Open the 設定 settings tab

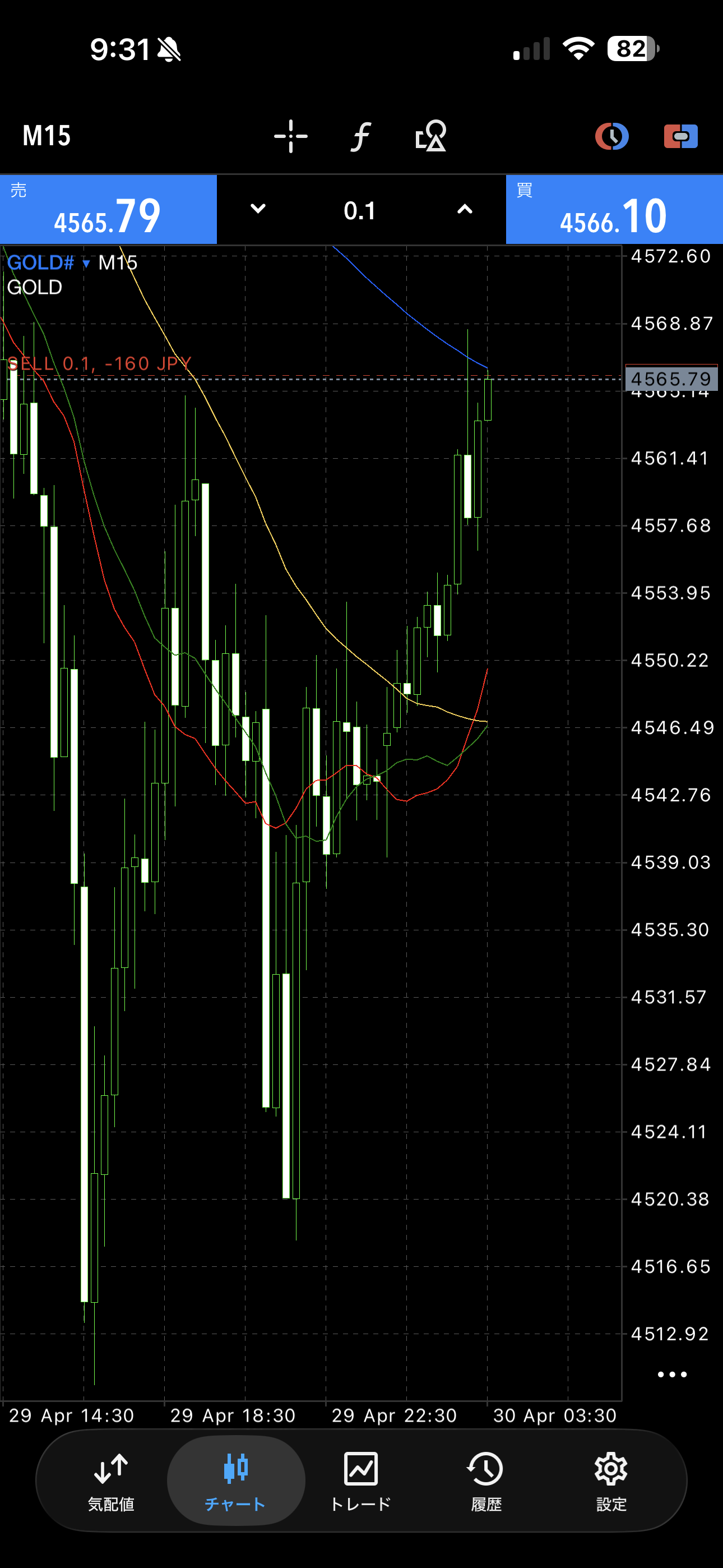tap(610, 1481)
